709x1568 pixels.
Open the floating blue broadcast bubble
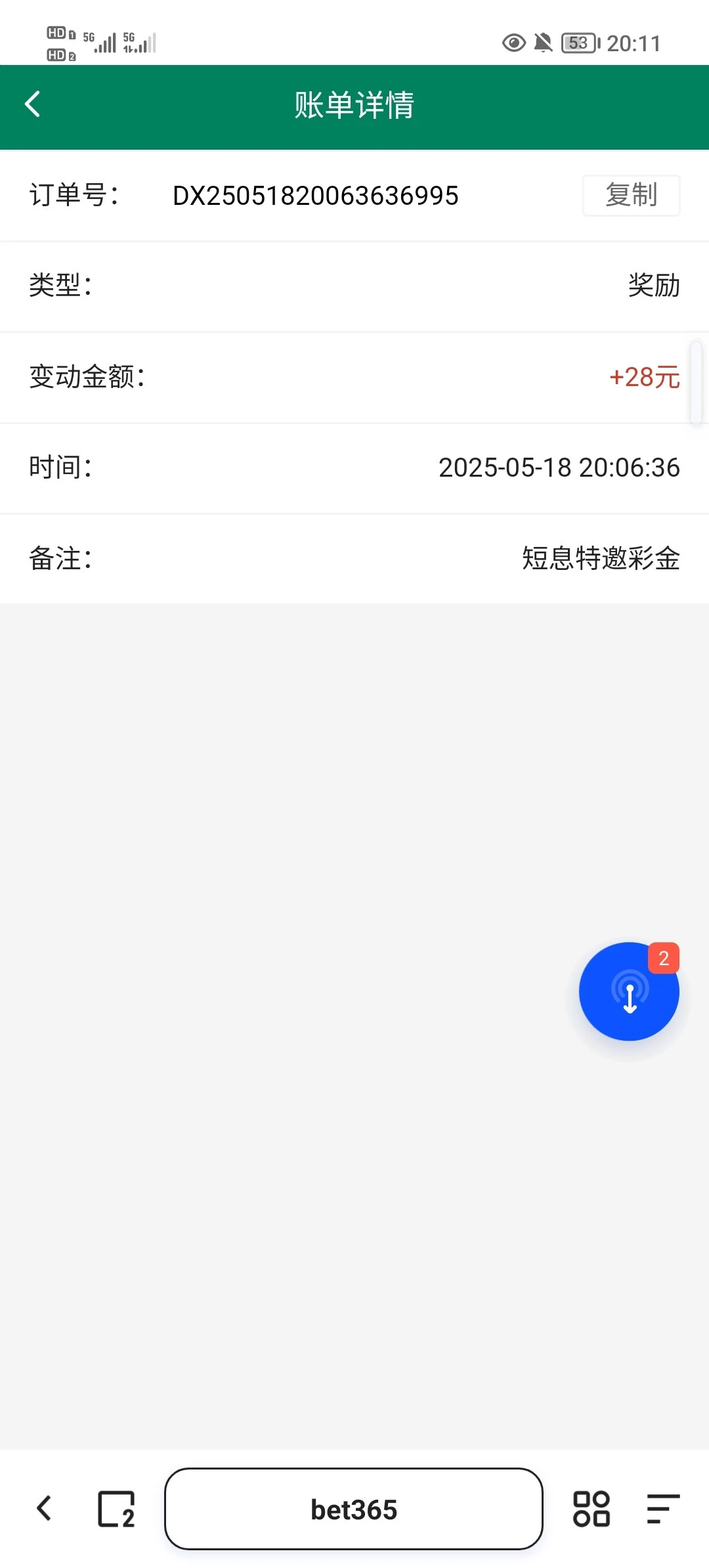(x=629, y=992)
